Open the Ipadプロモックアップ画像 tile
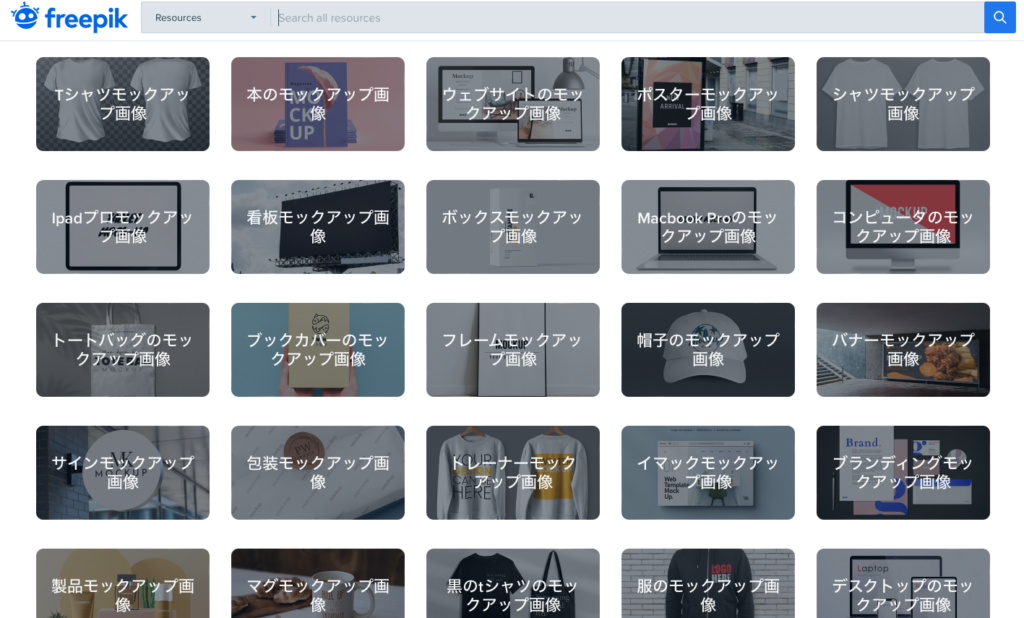 point(123,227)
